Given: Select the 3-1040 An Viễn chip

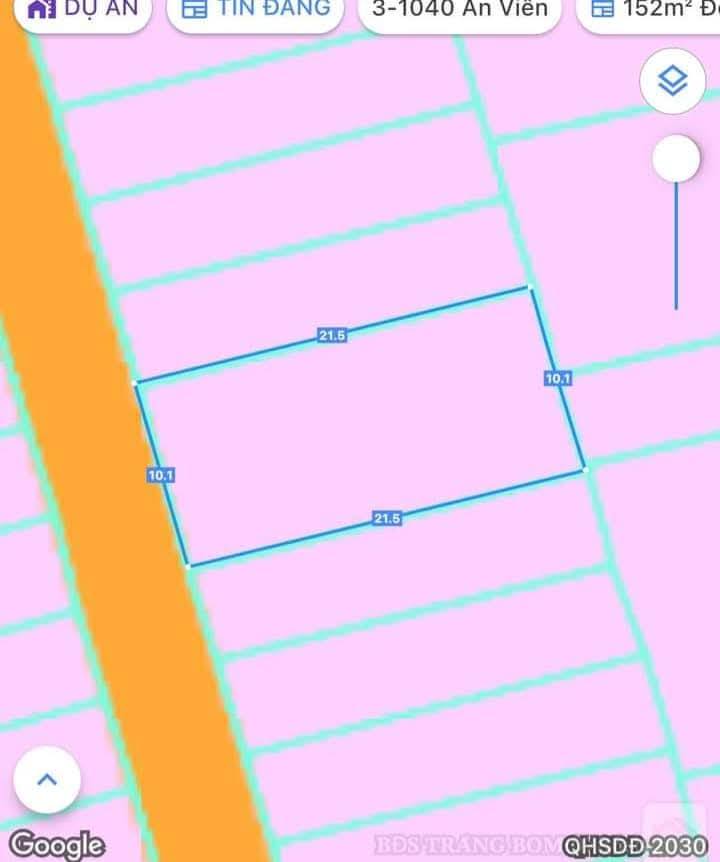Looking at the screenshot, I should [459, 12].
